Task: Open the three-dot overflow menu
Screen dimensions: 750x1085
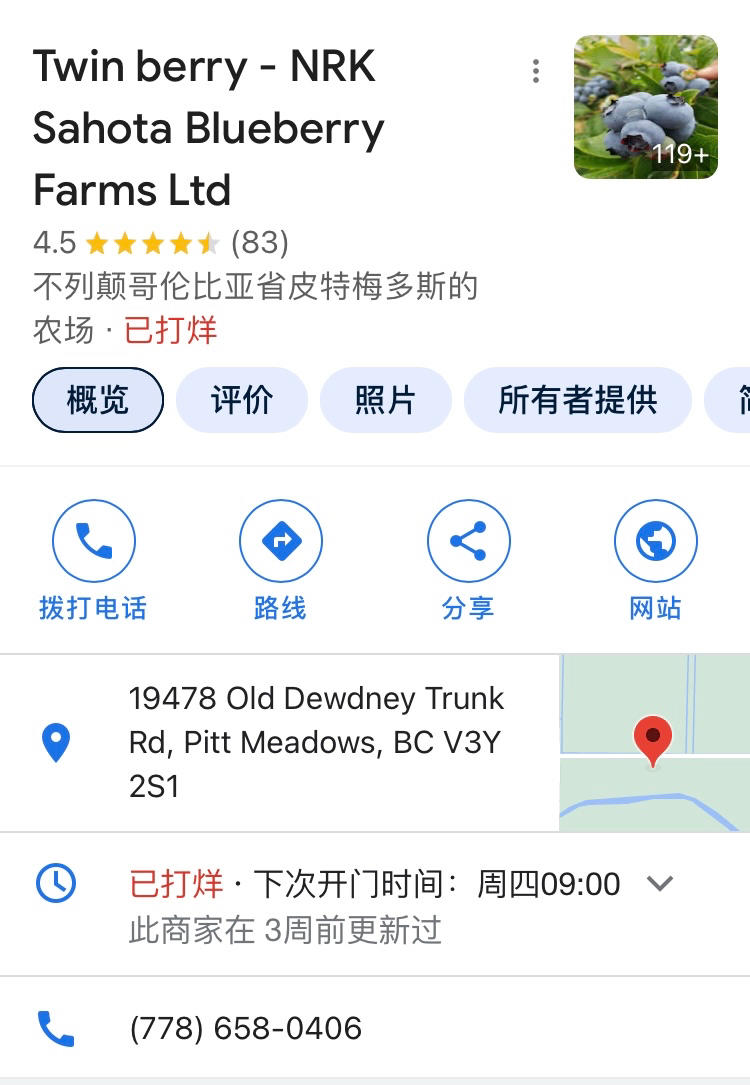Action: [x=536, y=71]
